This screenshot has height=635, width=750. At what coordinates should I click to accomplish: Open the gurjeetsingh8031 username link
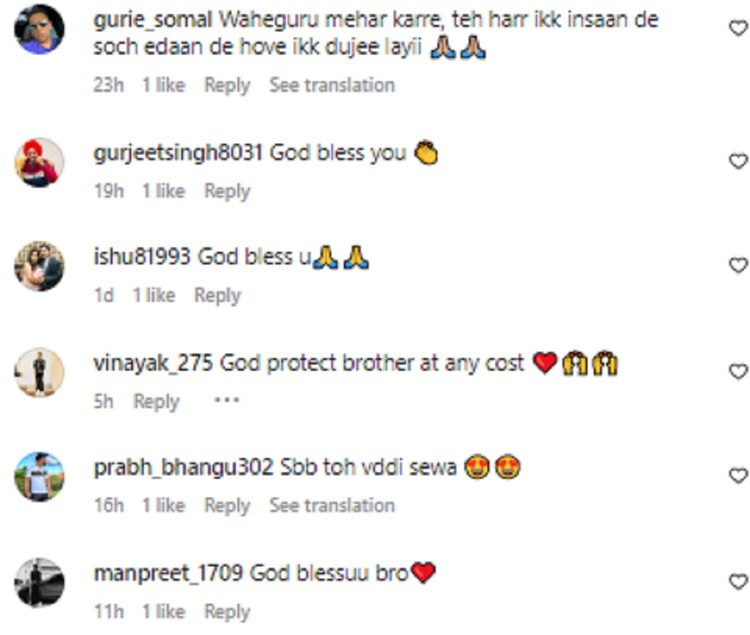pyautogui.click(x=177, y=153)
